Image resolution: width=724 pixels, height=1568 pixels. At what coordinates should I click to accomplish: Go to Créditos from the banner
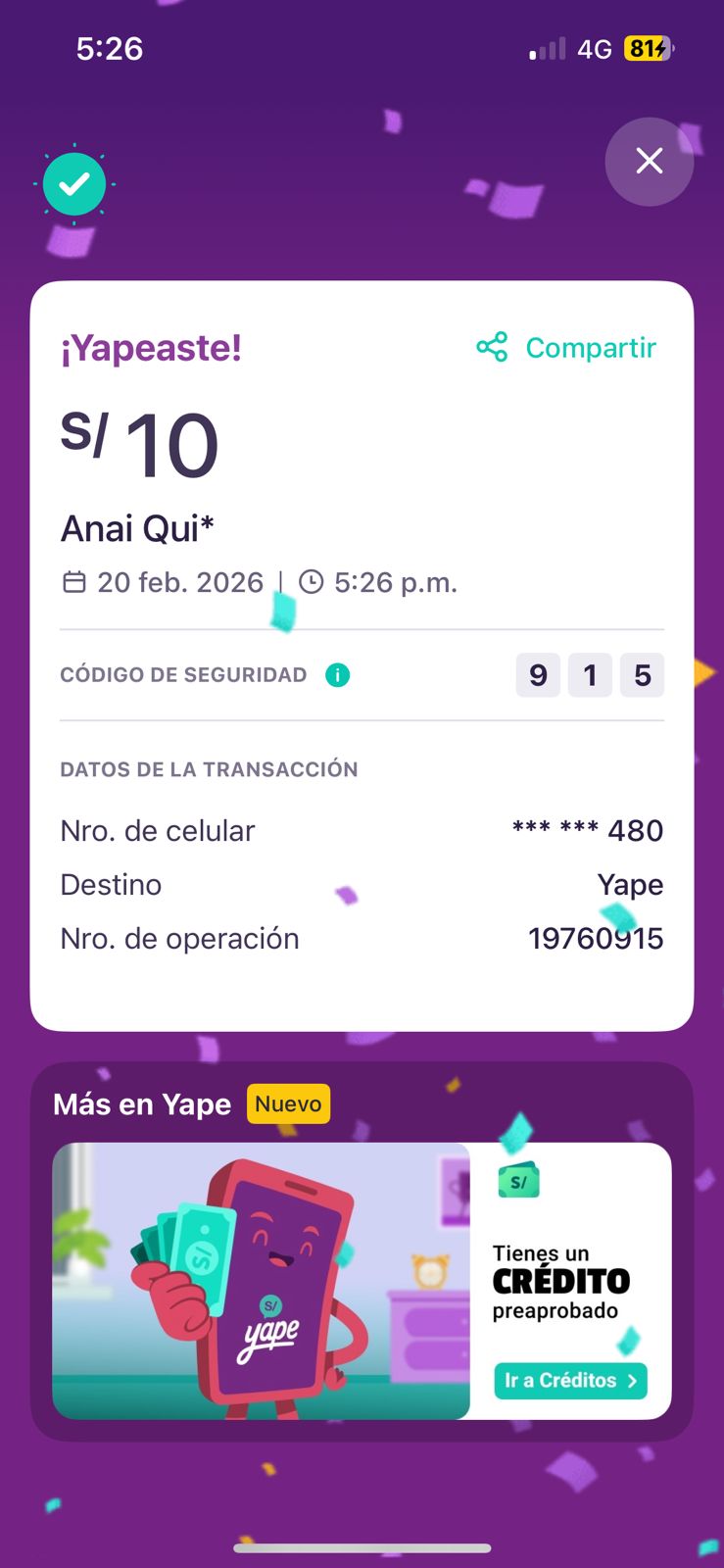tap(570, 1381)
